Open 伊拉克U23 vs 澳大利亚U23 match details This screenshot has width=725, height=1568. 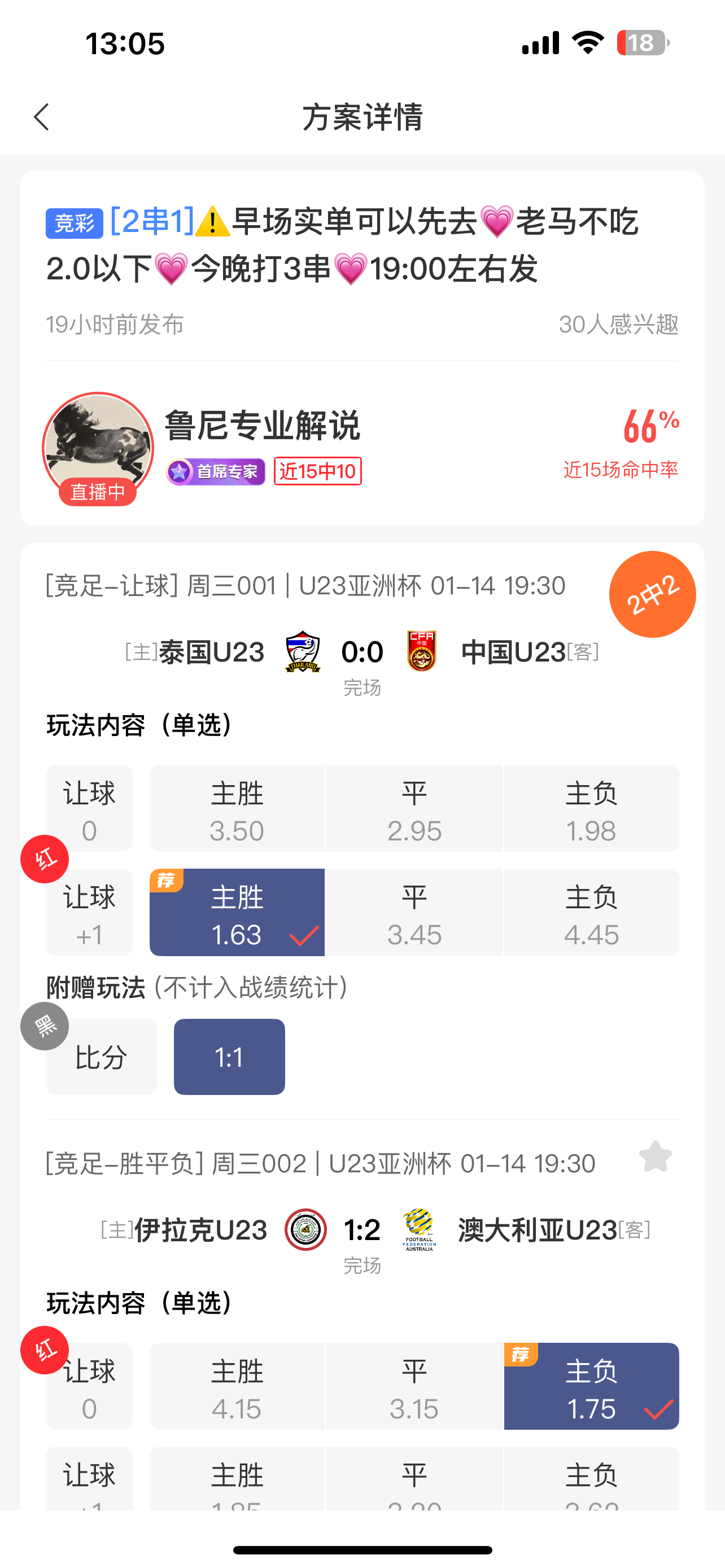click(361, 1230)
